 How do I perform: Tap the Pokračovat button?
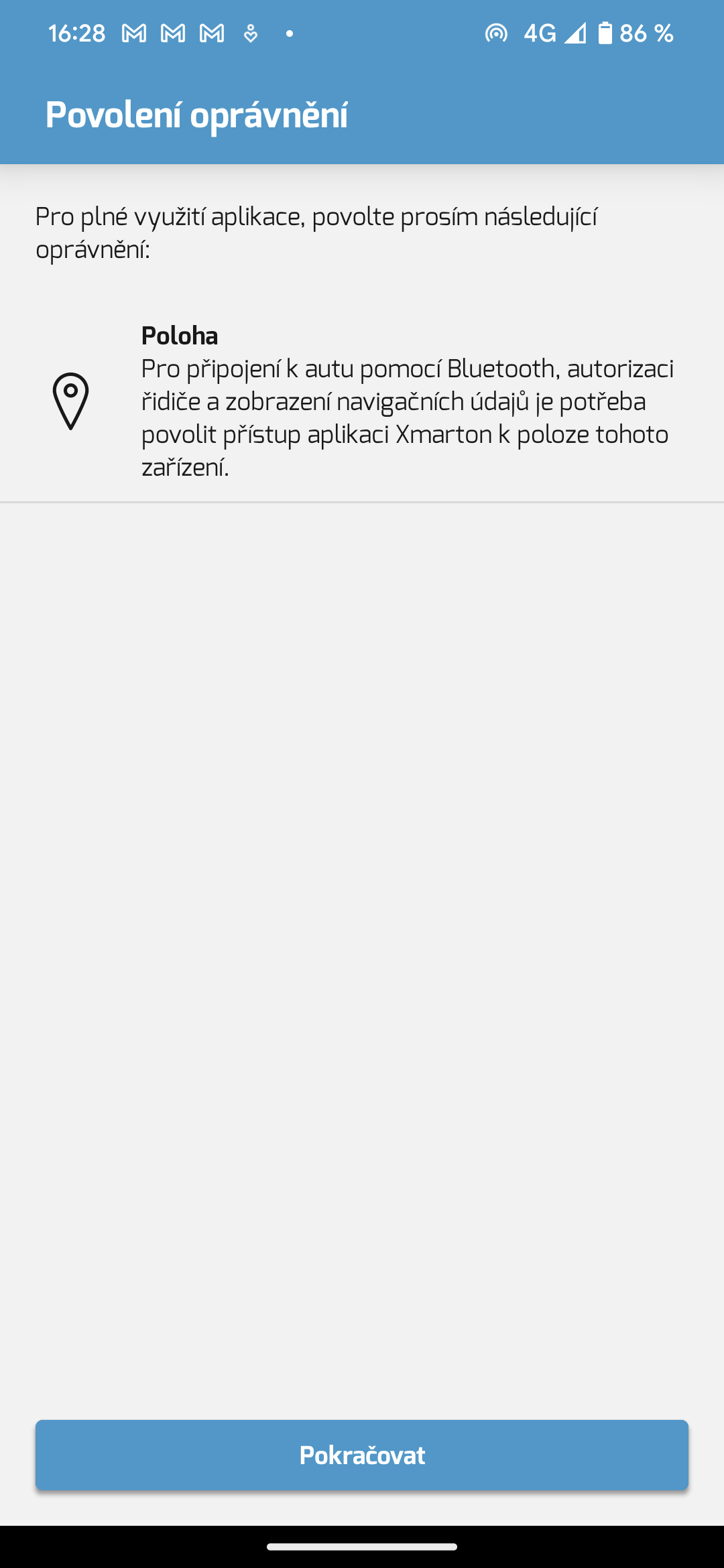(x=362, y=1455)
